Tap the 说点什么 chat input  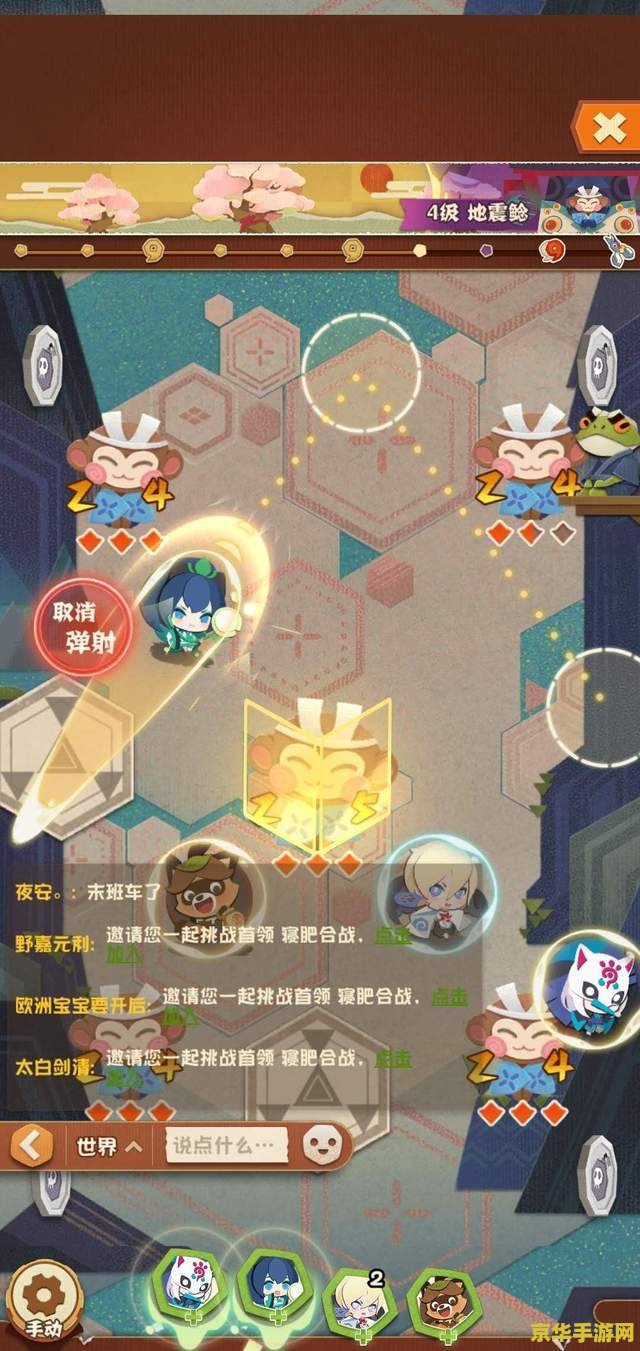click(x=225, y=1145)
